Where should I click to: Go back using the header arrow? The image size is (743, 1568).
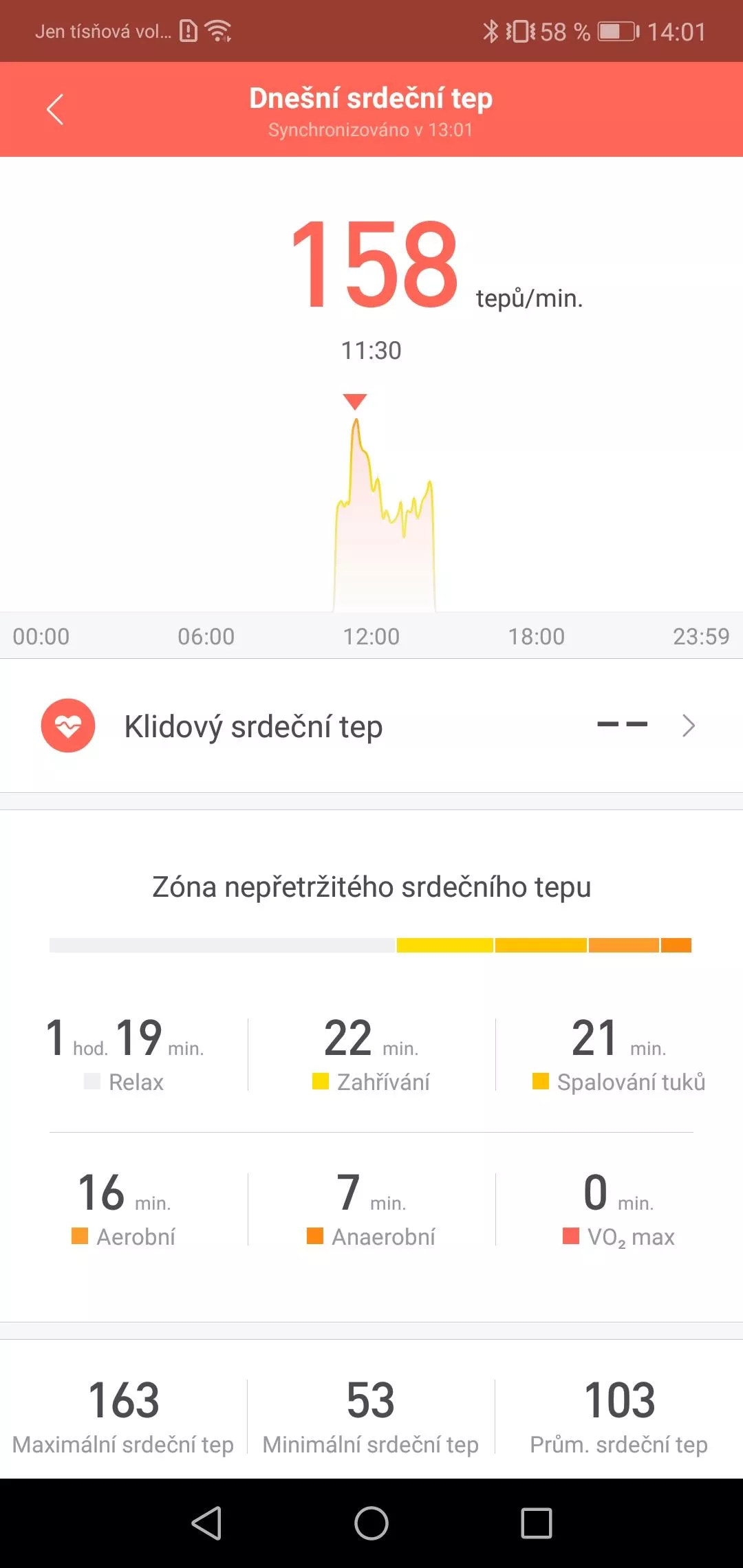tap(55, 109)
